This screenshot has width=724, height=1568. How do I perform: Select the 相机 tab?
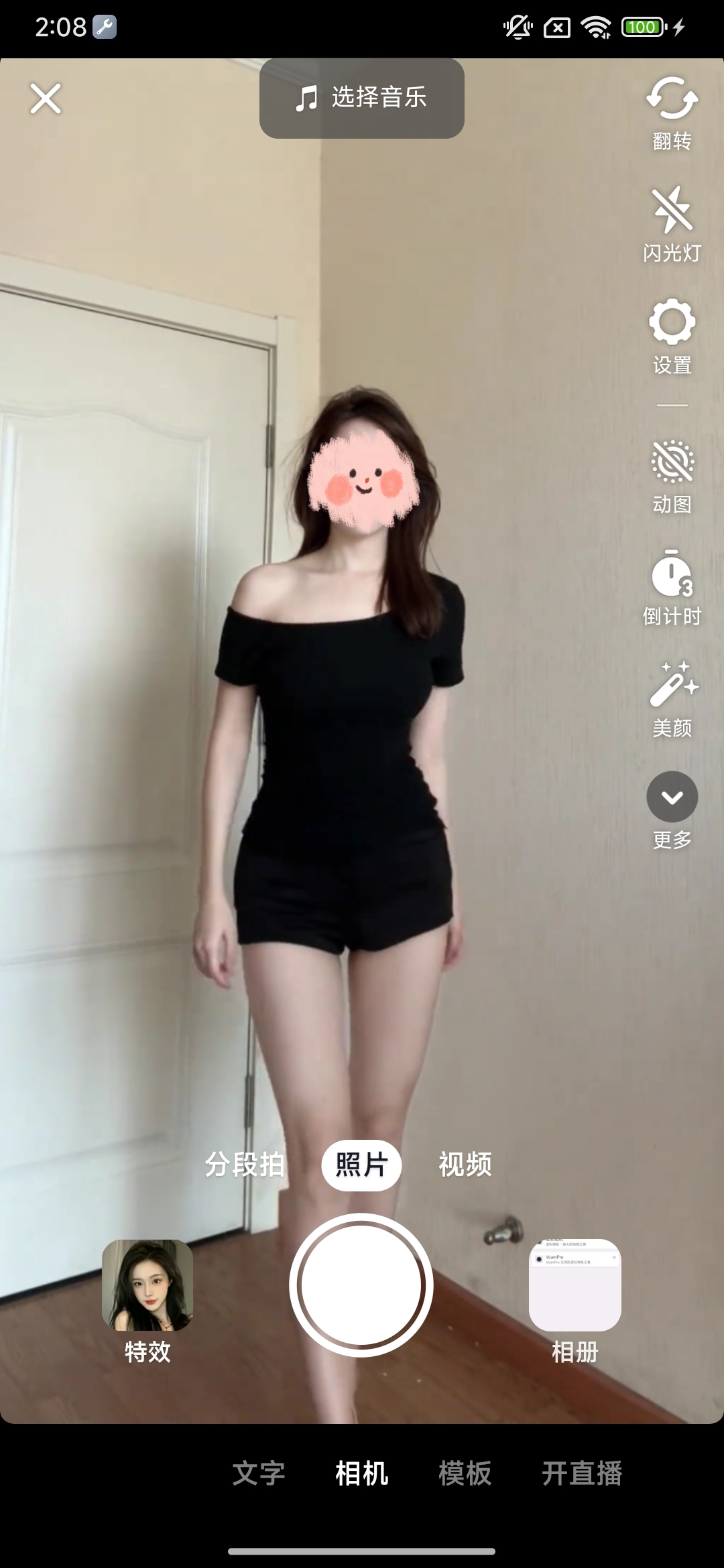pos(361,1474)
